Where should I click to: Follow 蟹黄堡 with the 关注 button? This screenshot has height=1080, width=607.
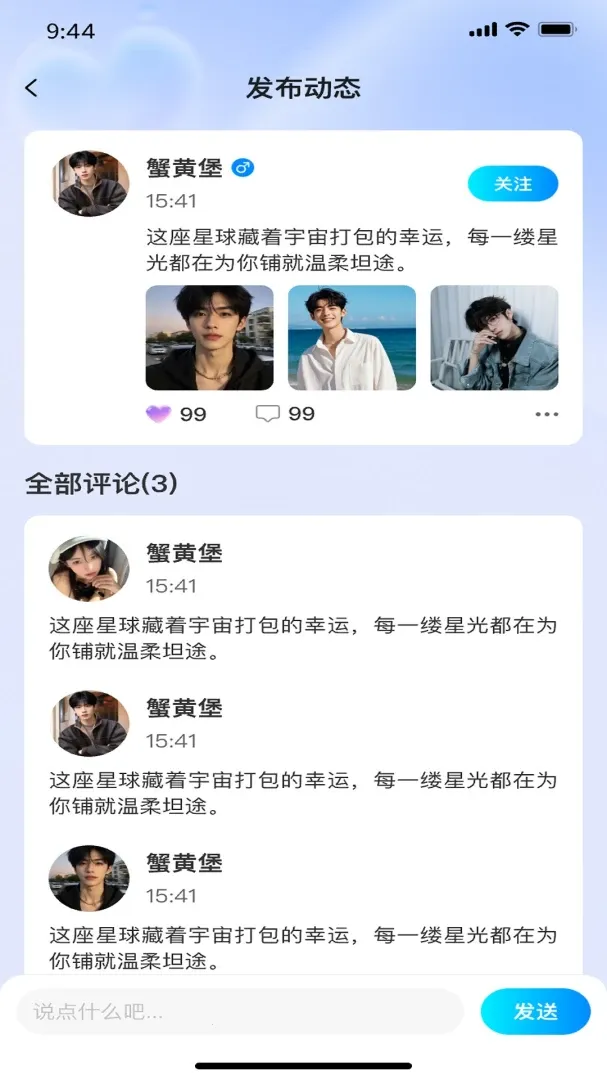tap(513, 184)
